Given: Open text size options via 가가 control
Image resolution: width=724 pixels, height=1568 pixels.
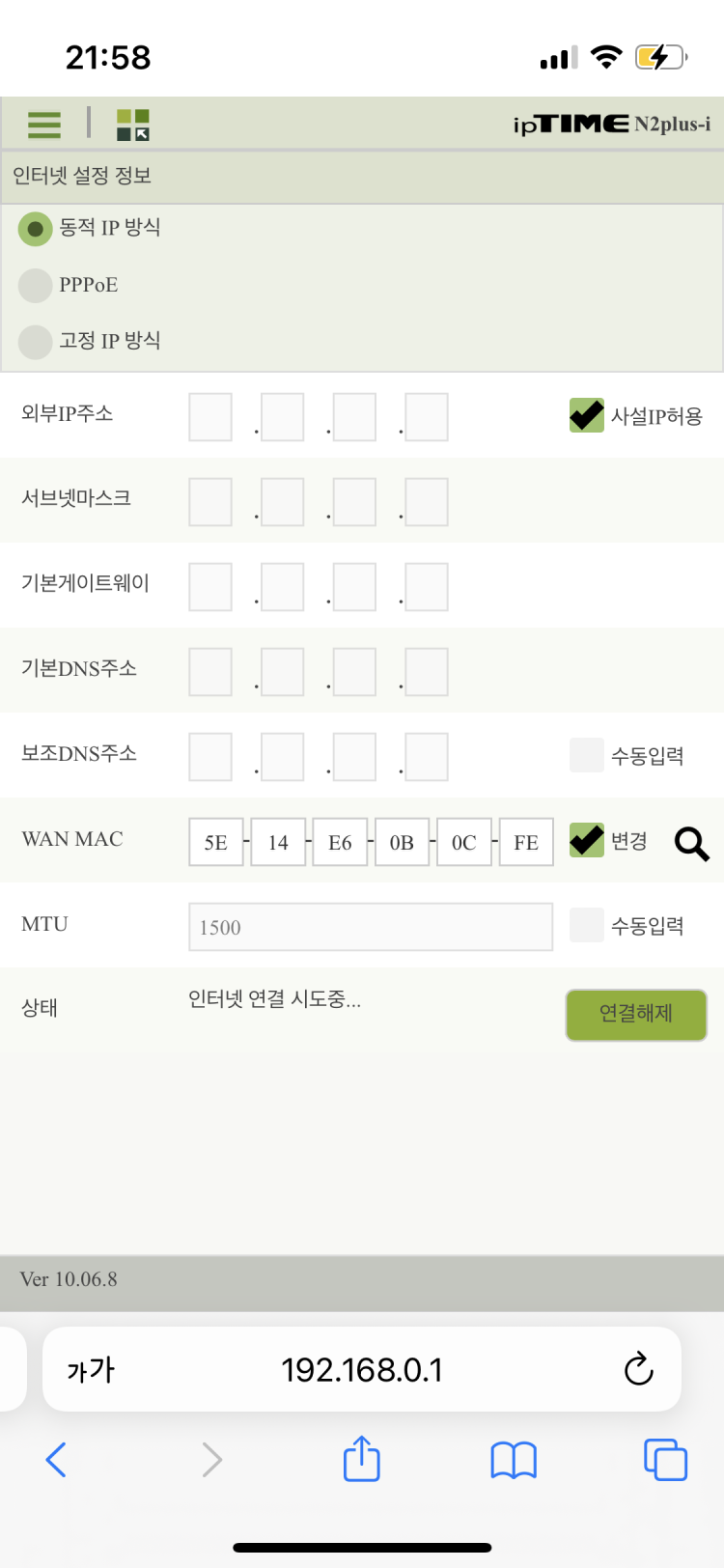Looking at the screenshot, I should pyautogui.click(x=90, y=1368).
